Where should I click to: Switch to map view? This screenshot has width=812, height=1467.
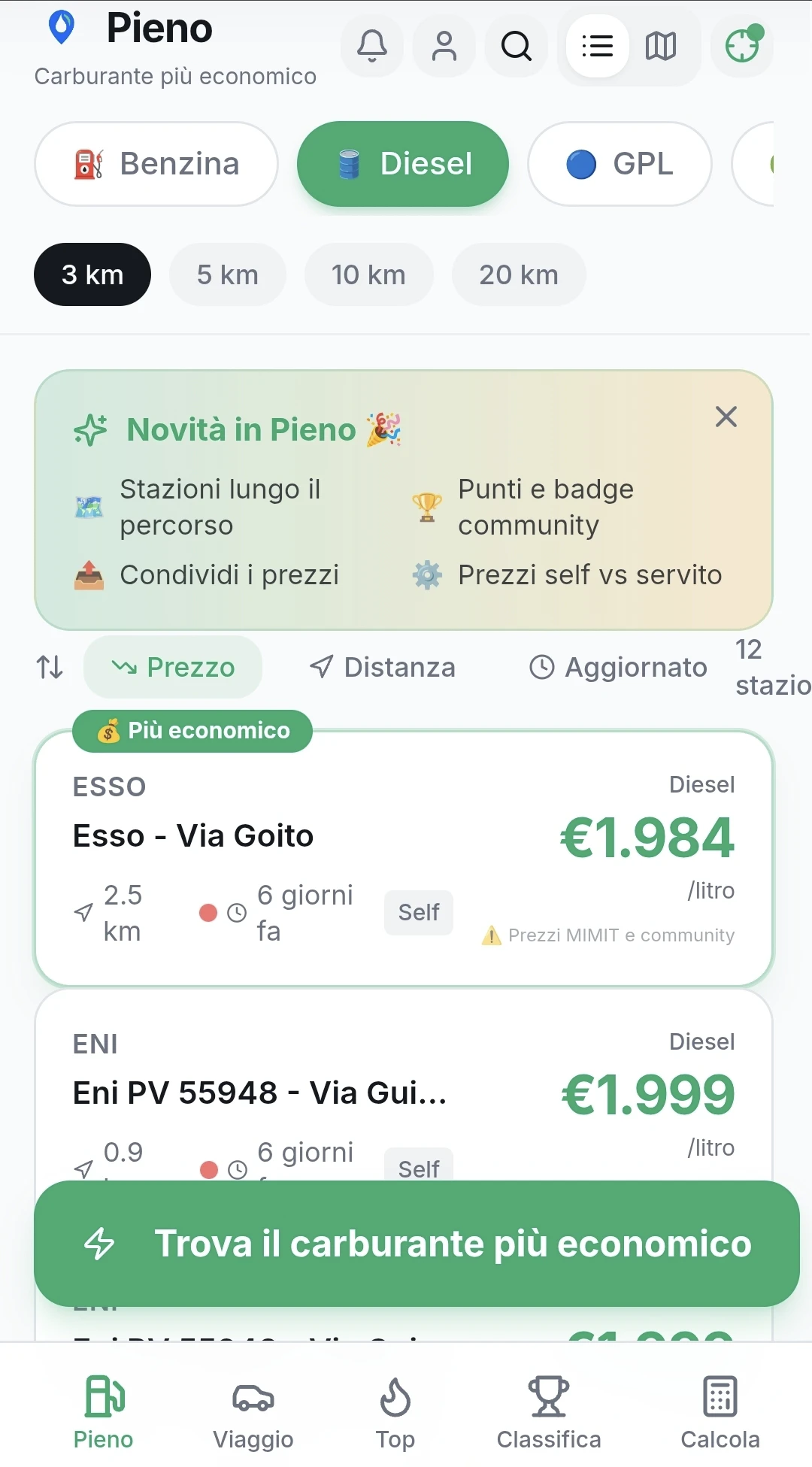(x=661, y=46)
